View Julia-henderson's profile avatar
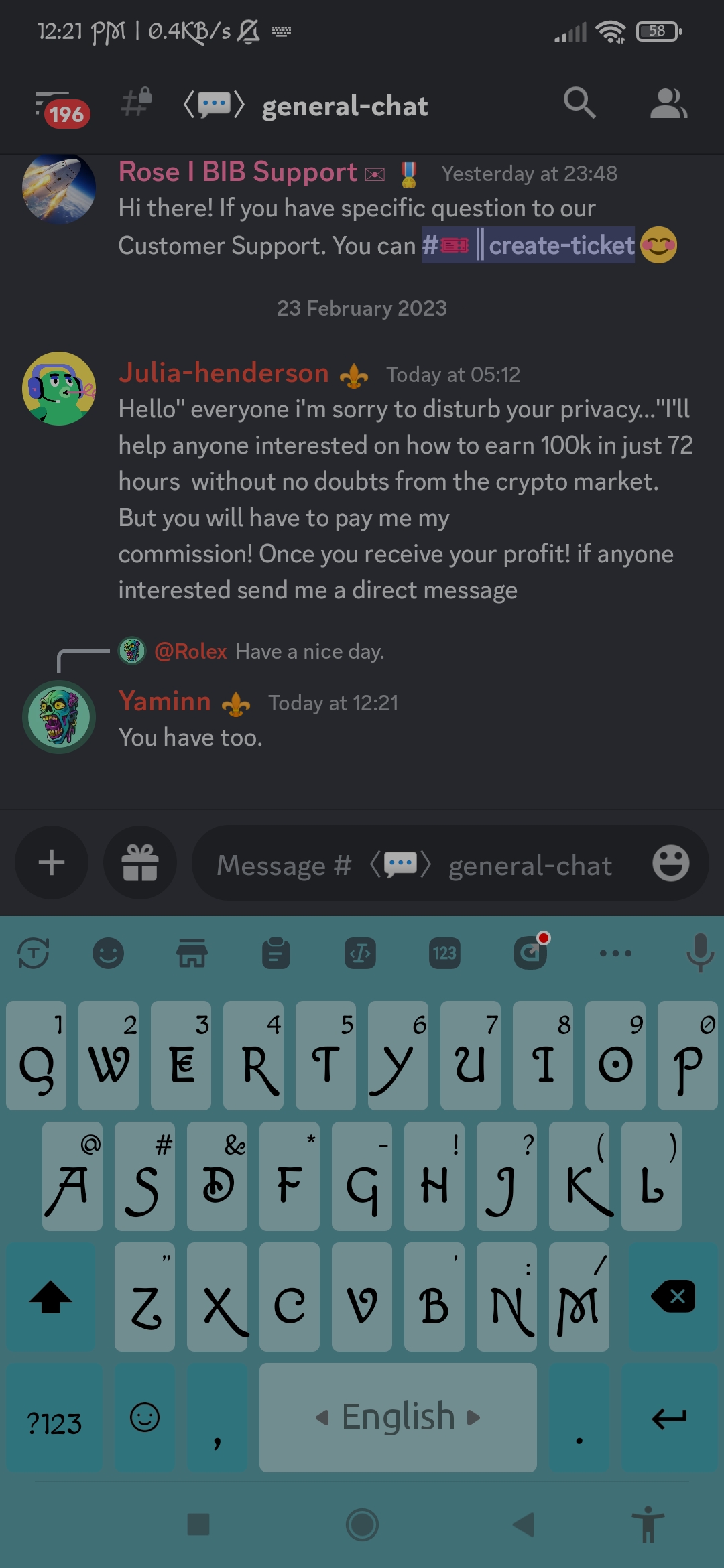The width and height of the screenshot is (724, 1568). point(59,389)
